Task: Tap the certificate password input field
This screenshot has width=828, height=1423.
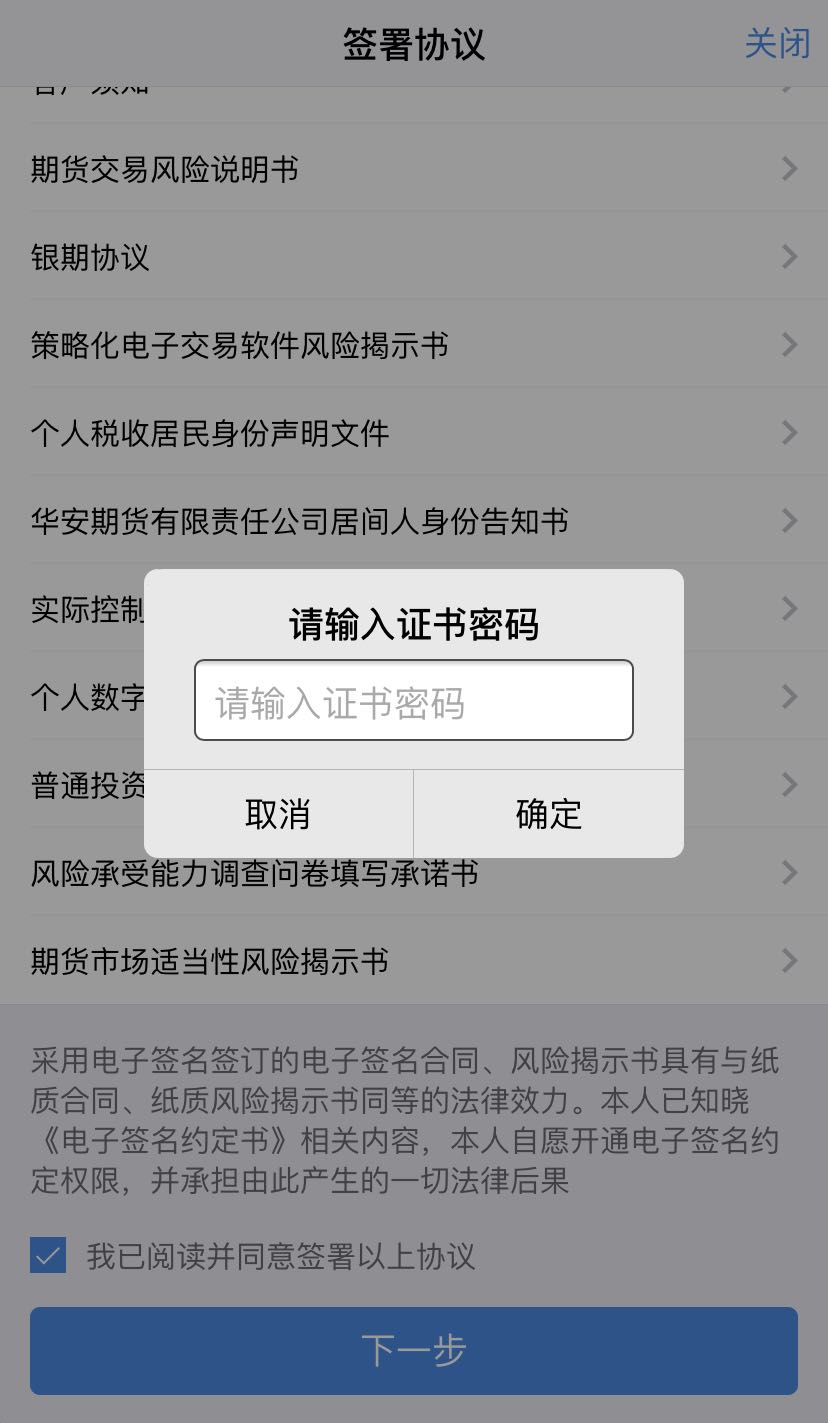Action: pyautogui.click(x=413, y=701)
